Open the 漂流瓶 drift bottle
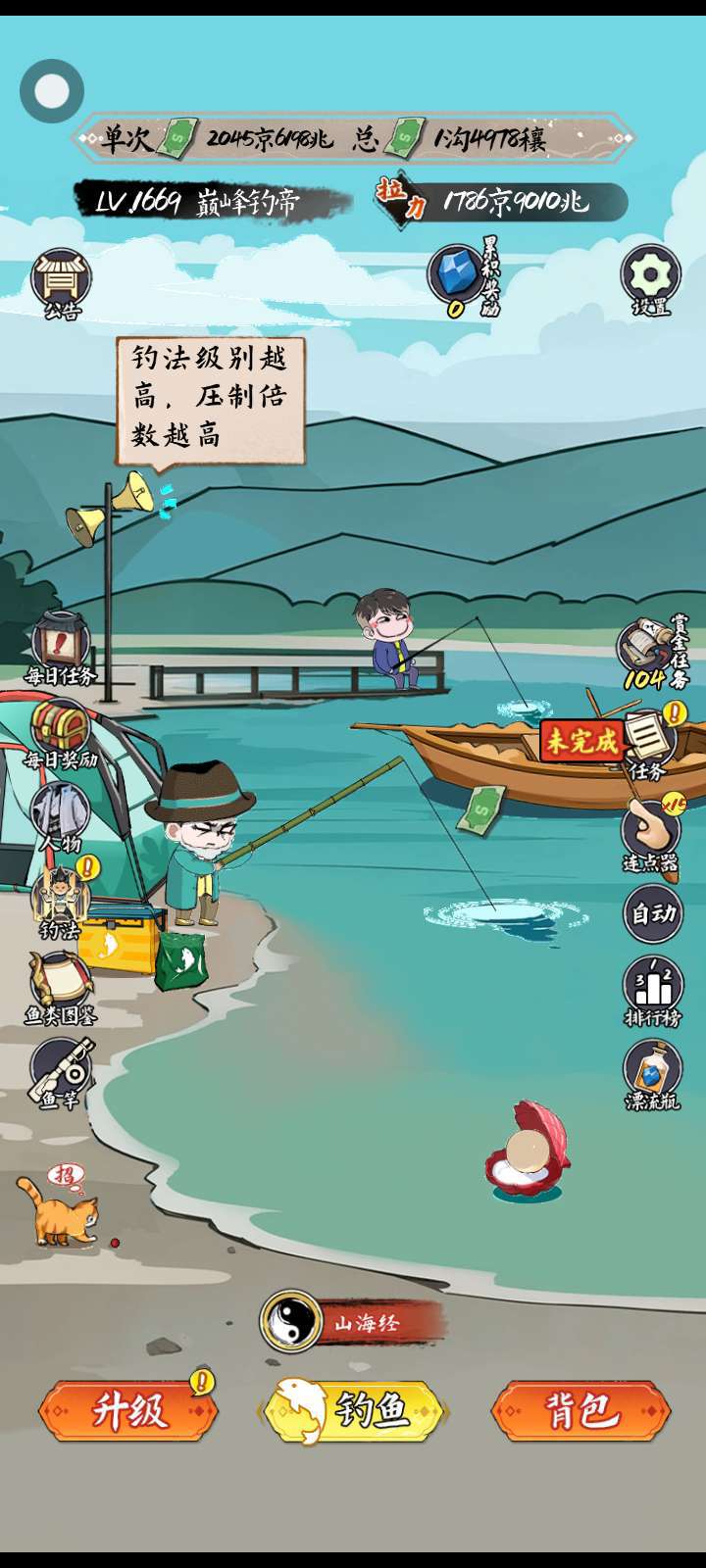The width and height of the screenshot is (706, 1568). (653, 1072)
